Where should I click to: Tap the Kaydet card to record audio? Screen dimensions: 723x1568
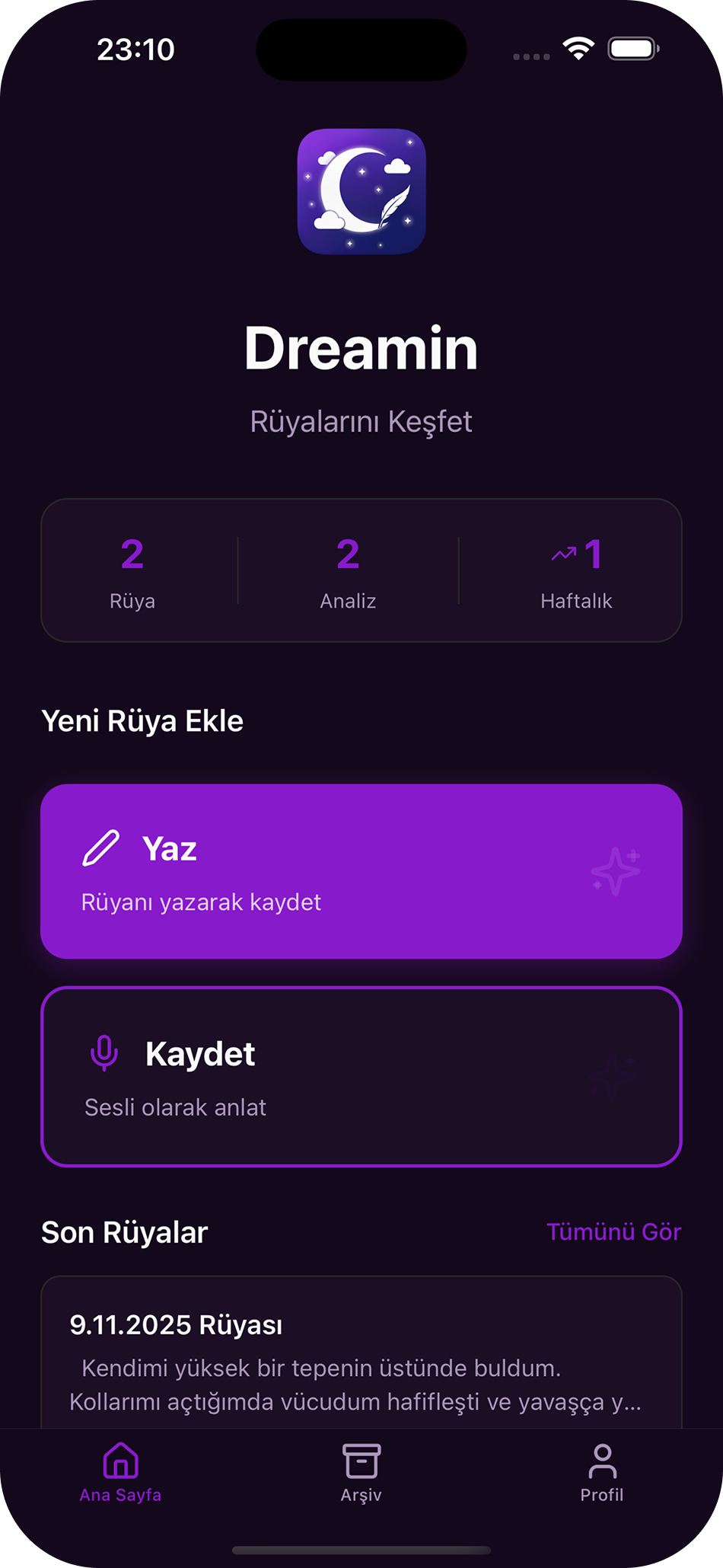[361, 1076]
